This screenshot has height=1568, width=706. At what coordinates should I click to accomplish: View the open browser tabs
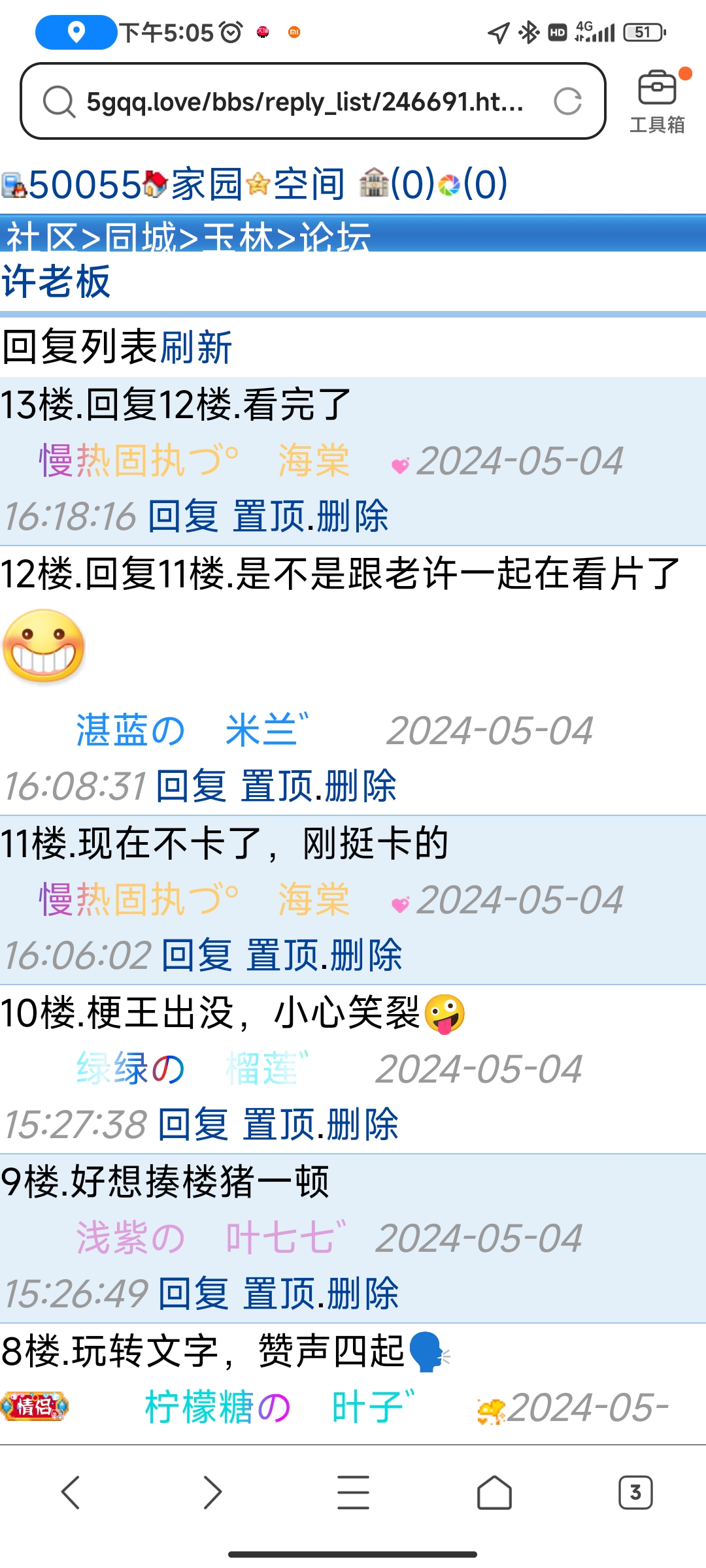pos(635,1492)
